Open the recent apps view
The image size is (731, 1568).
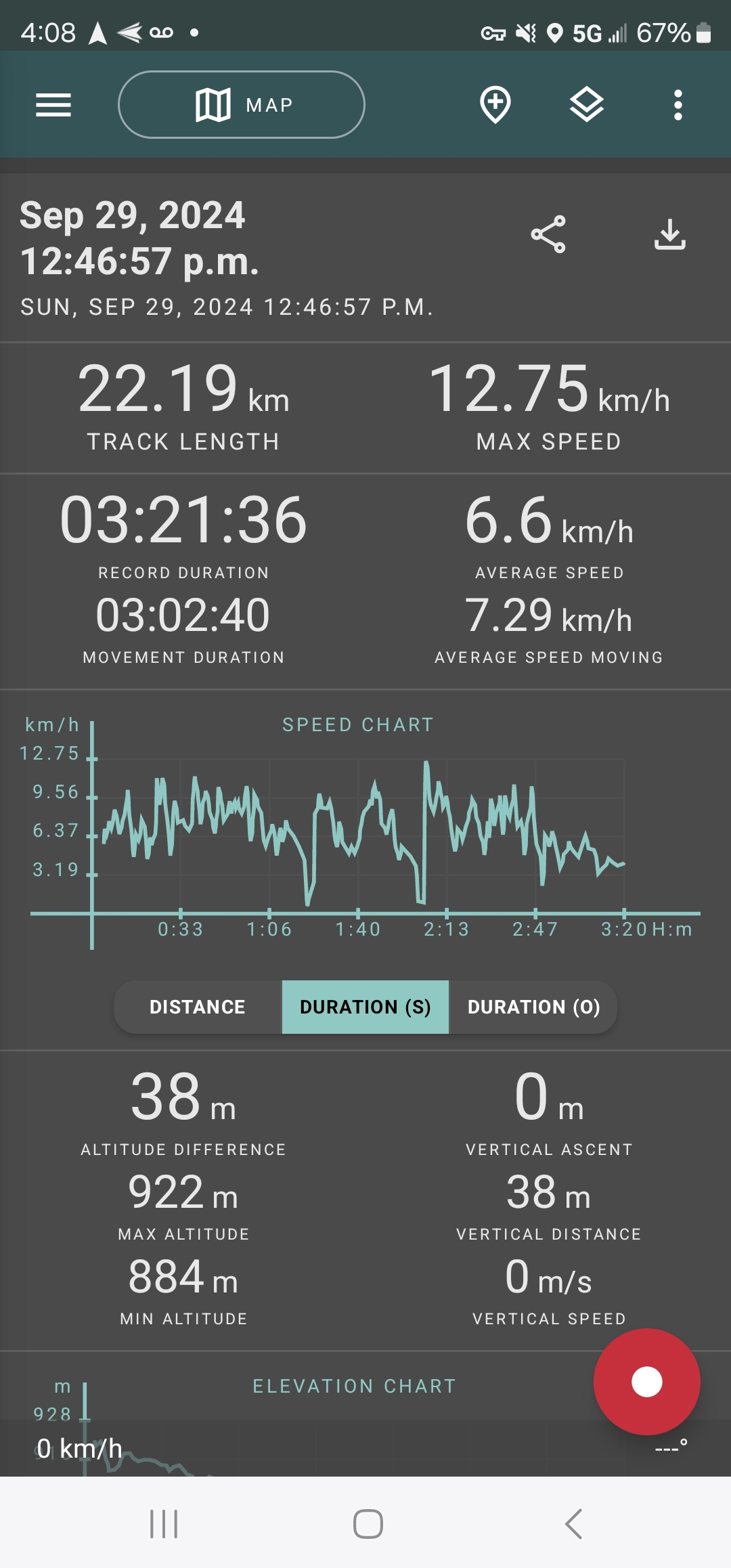pos(164,1524)
